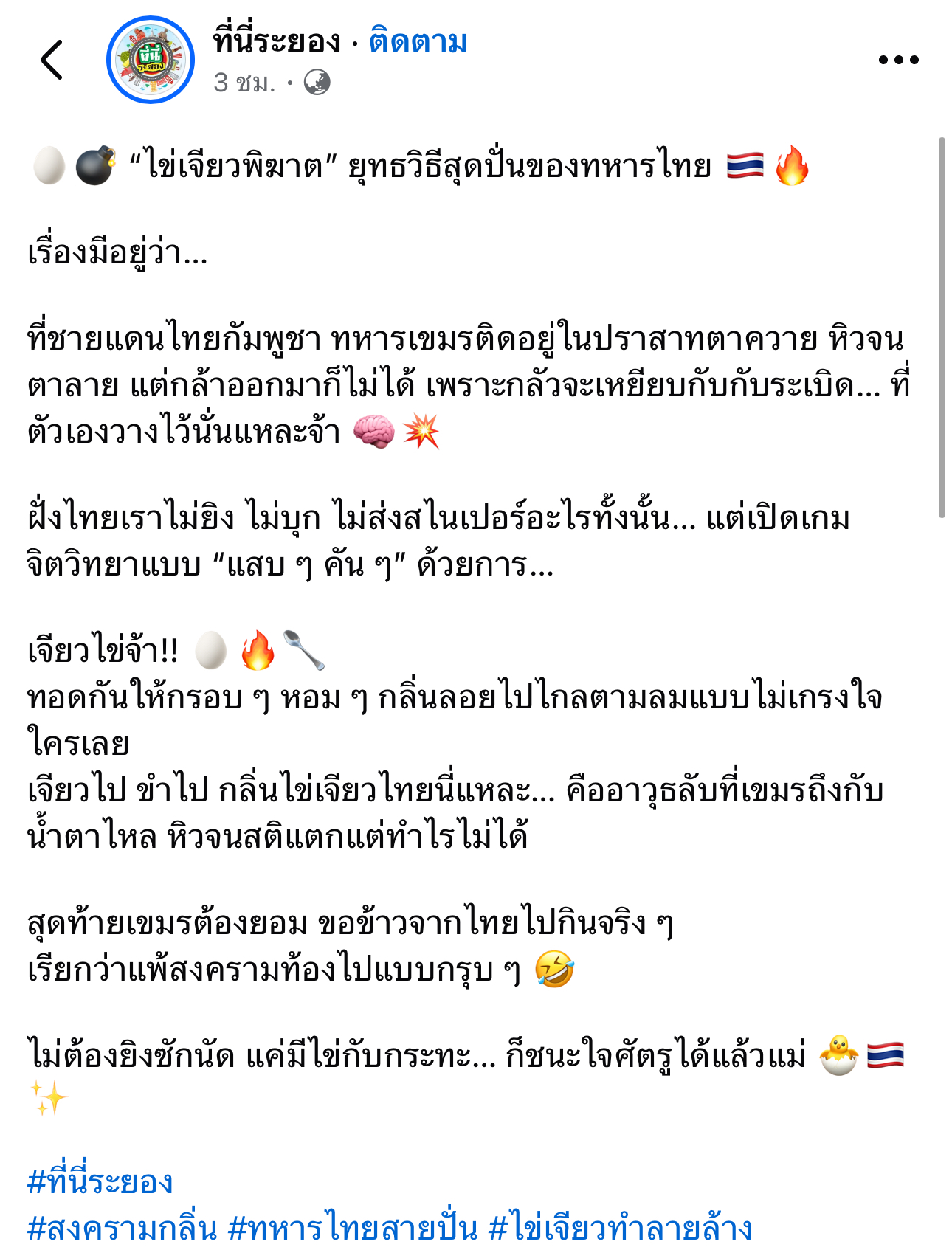Go back using the back arrow

(52, 60)
